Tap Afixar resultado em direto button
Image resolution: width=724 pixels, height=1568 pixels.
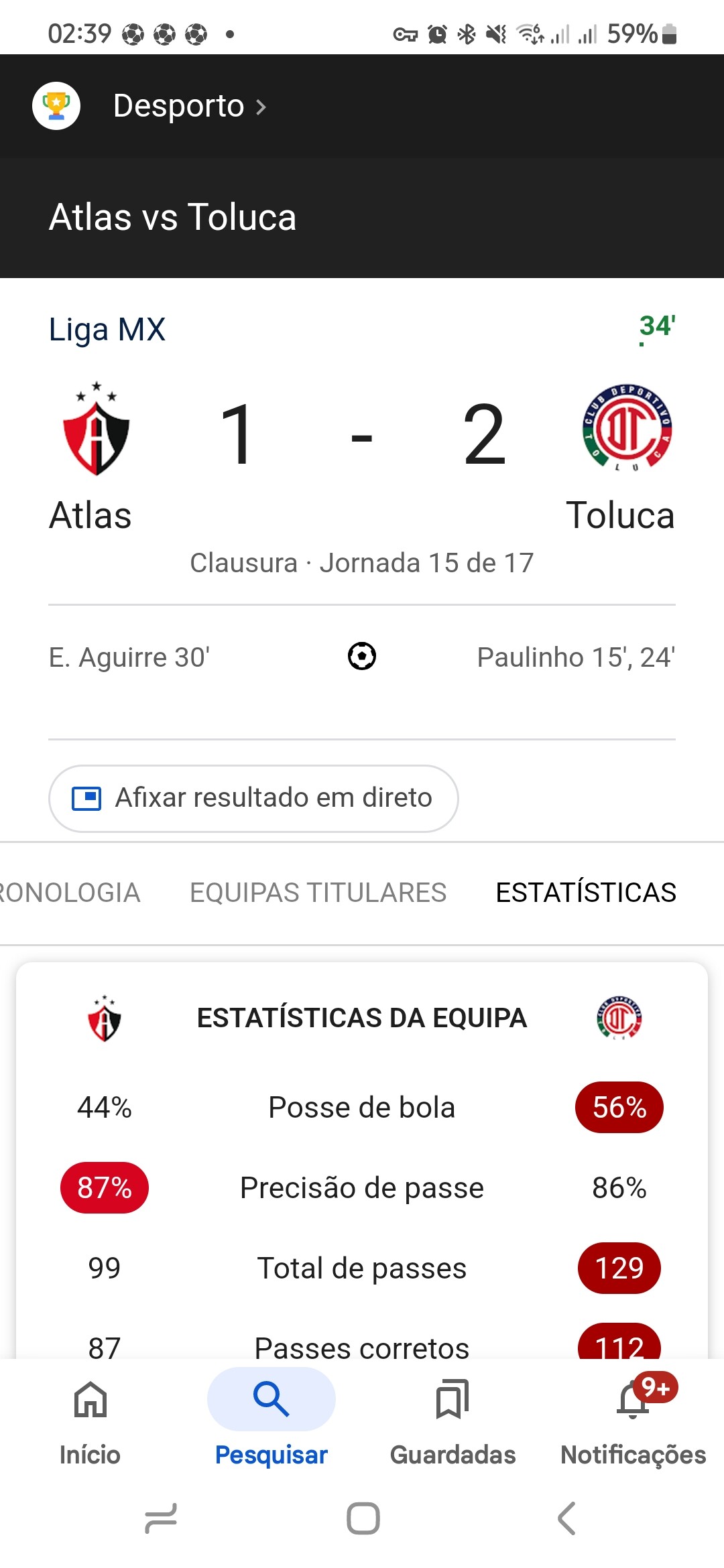(x=253, y=798)
